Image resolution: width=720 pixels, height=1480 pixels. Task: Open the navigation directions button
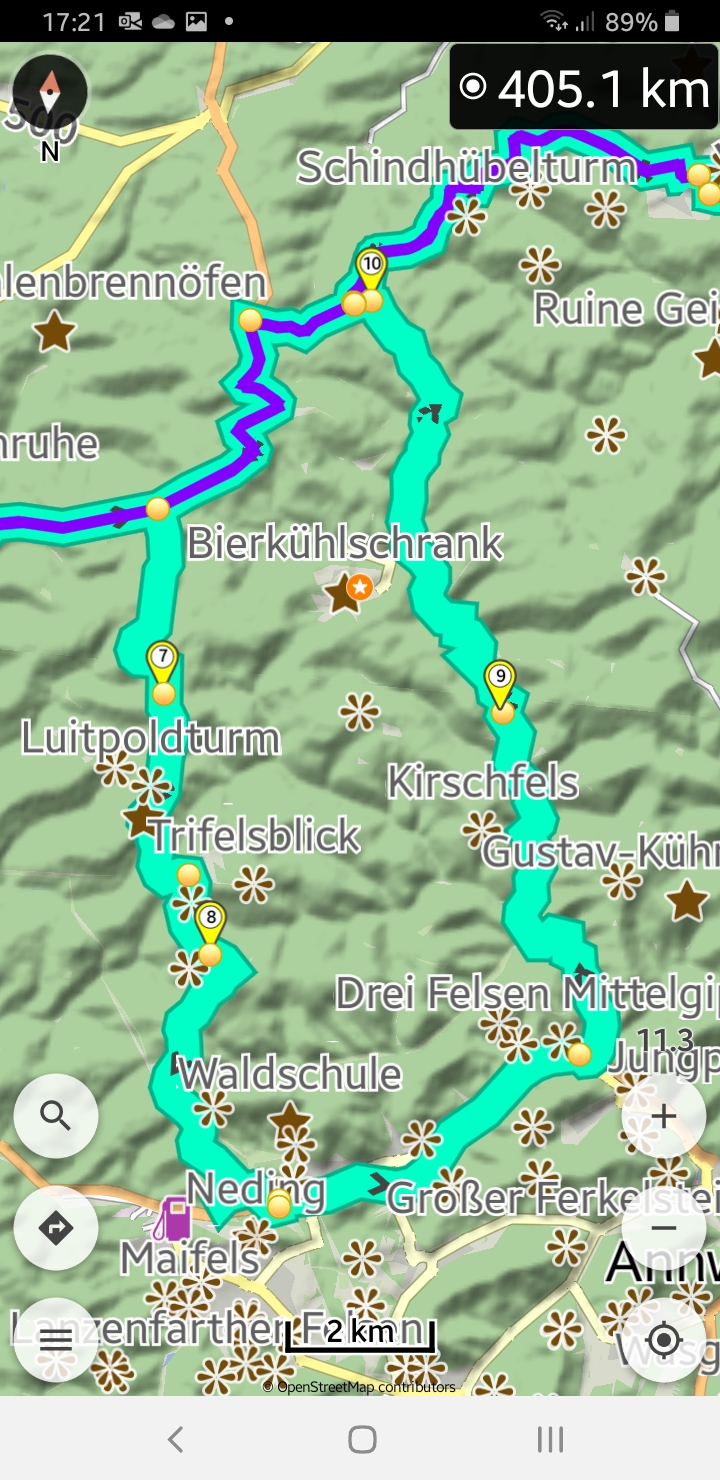click(56, 1228)
